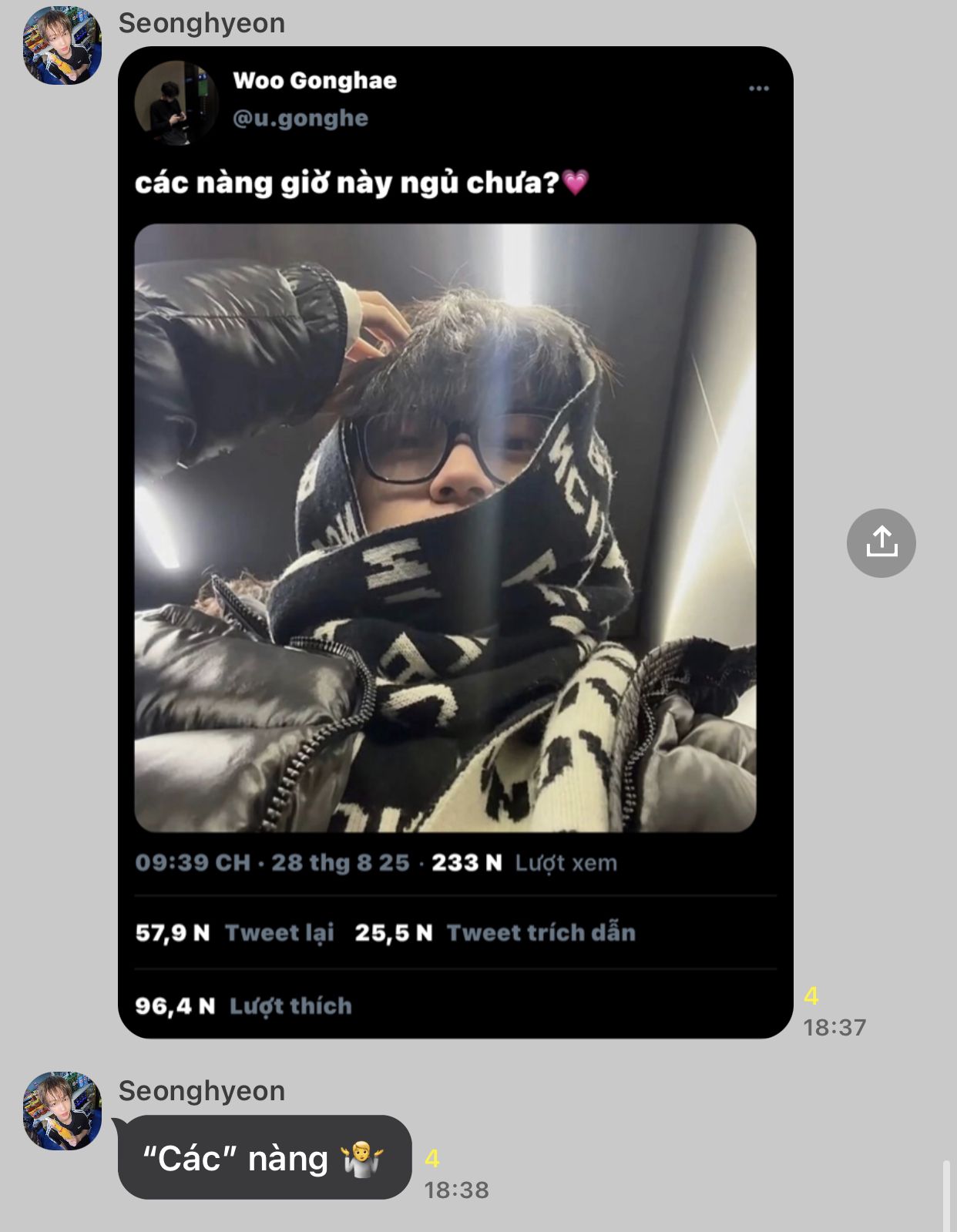
Task: Open Seonghyeon's avatar beside the "Các" nàng message
Action: point(62,1111)
